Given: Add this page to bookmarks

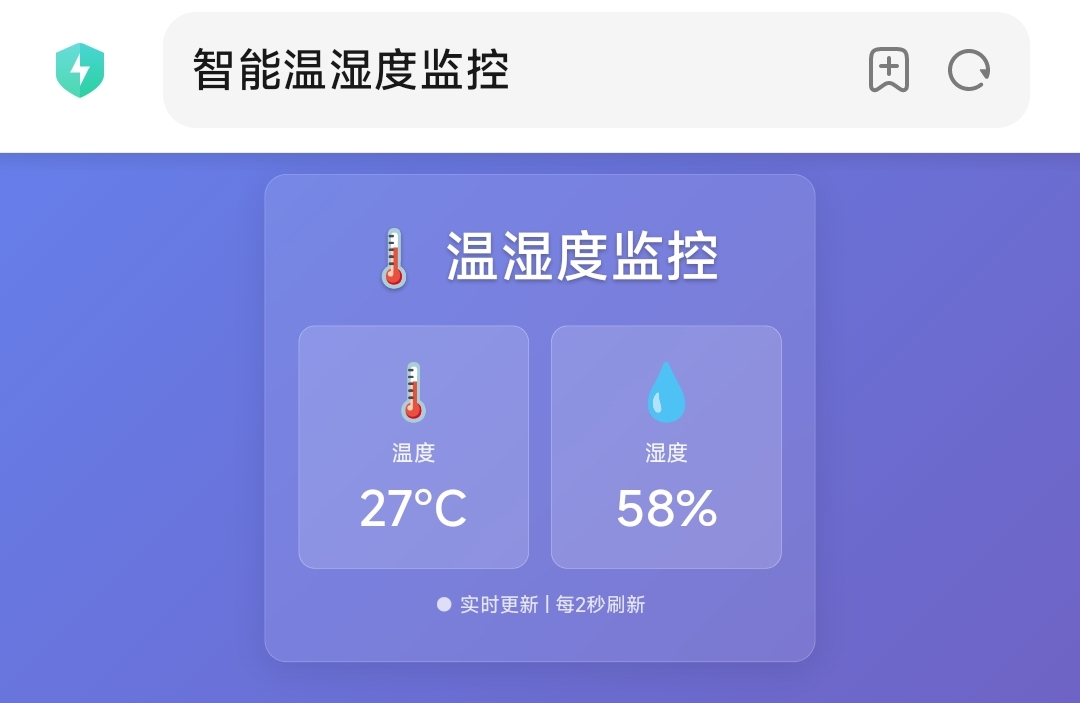Looking at the screenshot, I should [x=888, y=70].
